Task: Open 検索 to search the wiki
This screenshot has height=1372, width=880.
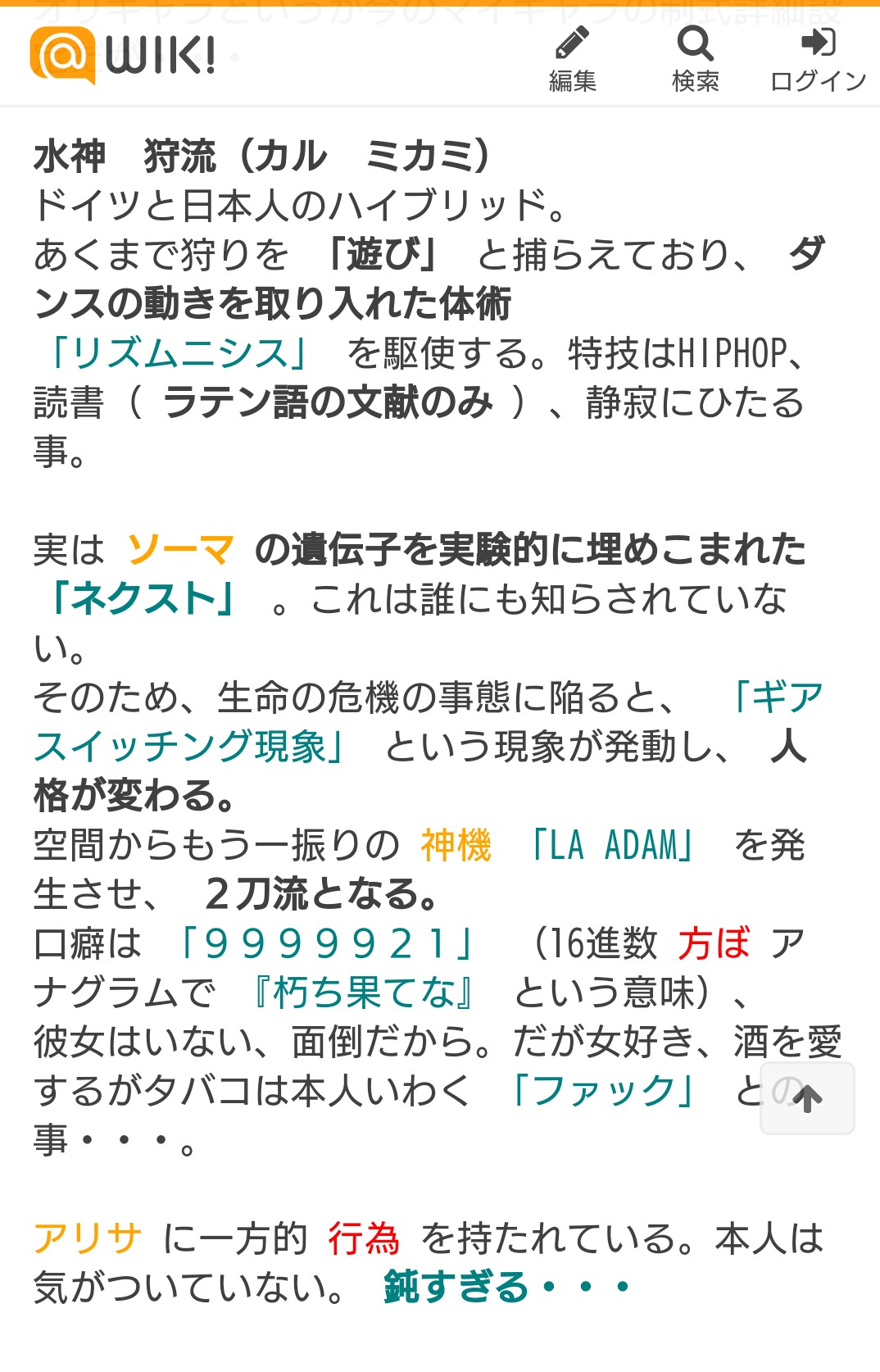Action: click(695, 57)
